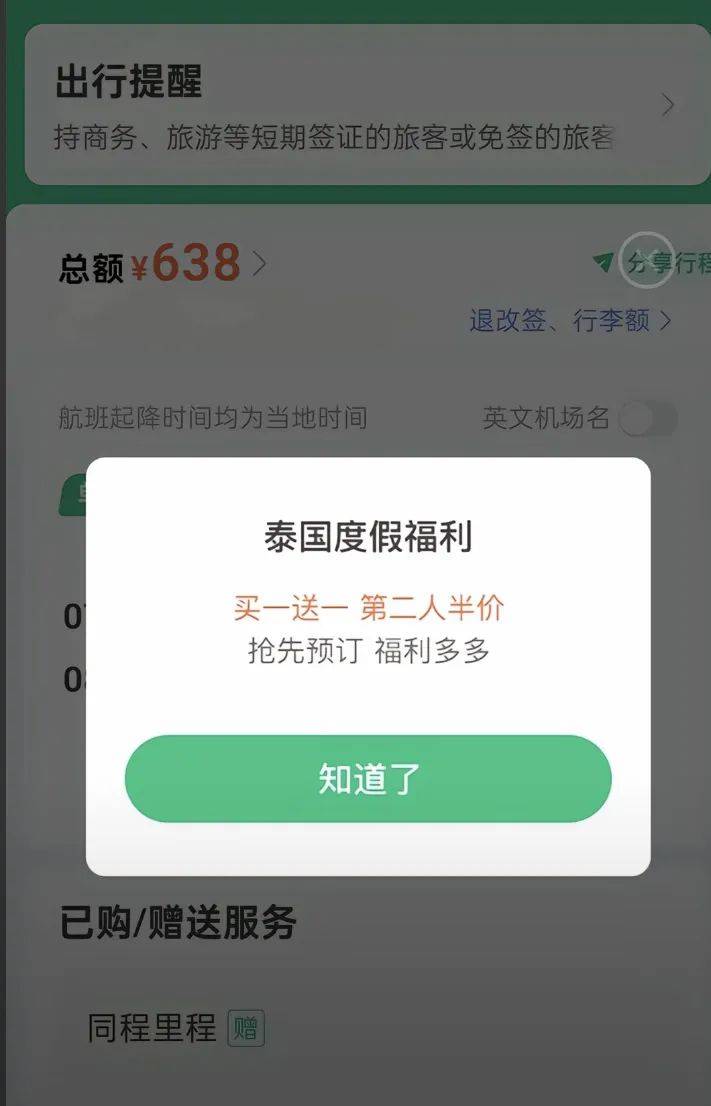
Task: Toggle the 英文机场名 switch
Action: 647,418
